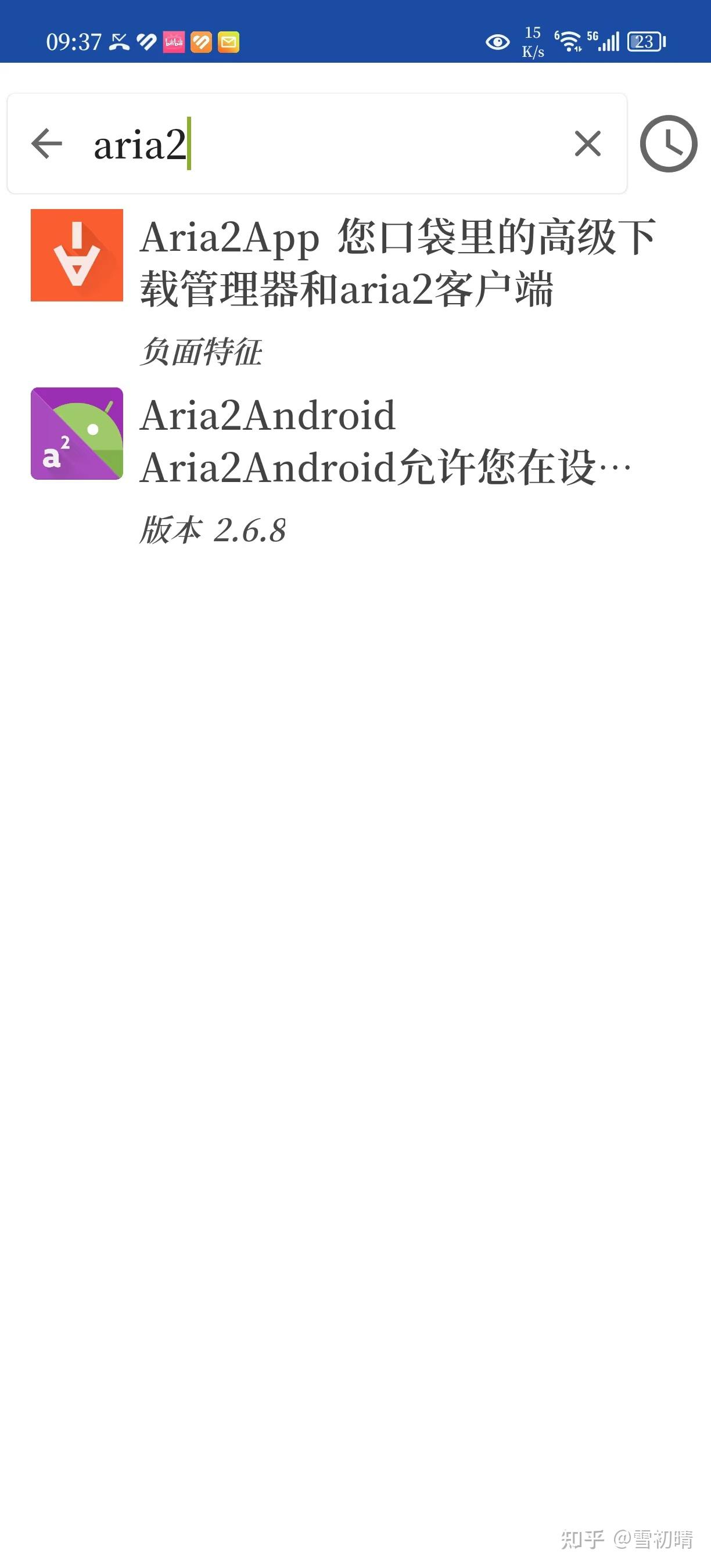
Task: Clear the search query with the X icon
Action: pos(586,143)
